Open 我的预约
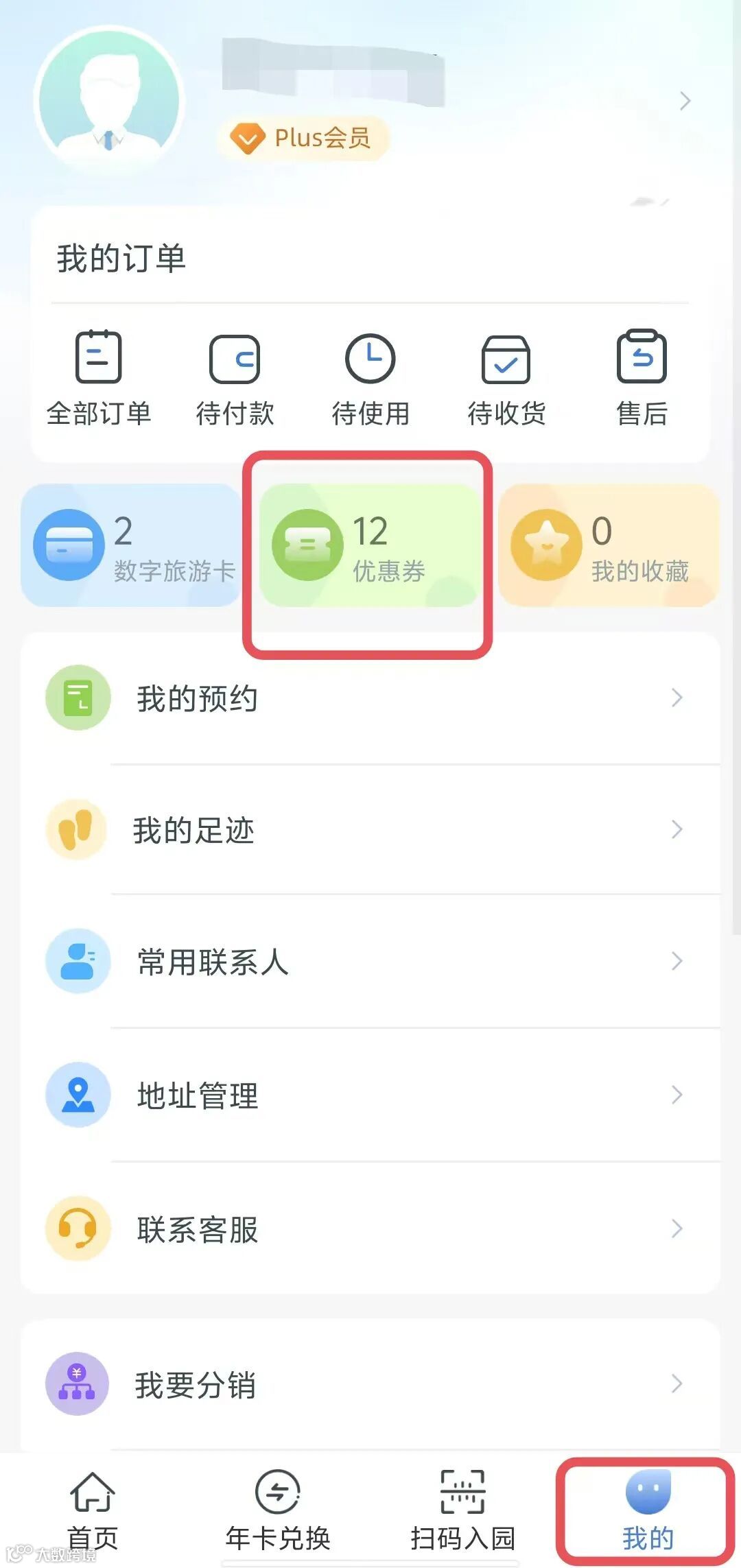This screenshot has height=1568, width=741. point(370,698)
